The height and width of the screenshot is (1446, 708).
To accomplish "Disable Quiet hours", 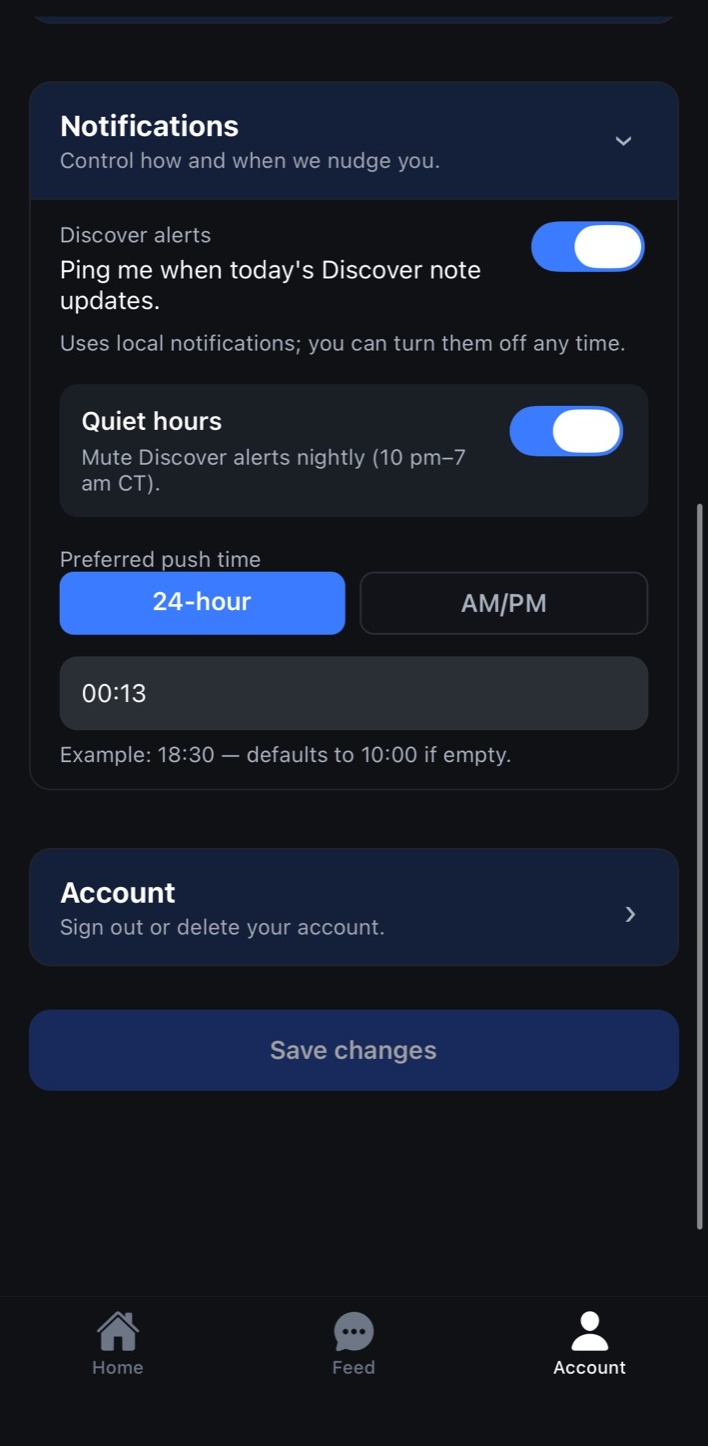I will tap(566, 431).
